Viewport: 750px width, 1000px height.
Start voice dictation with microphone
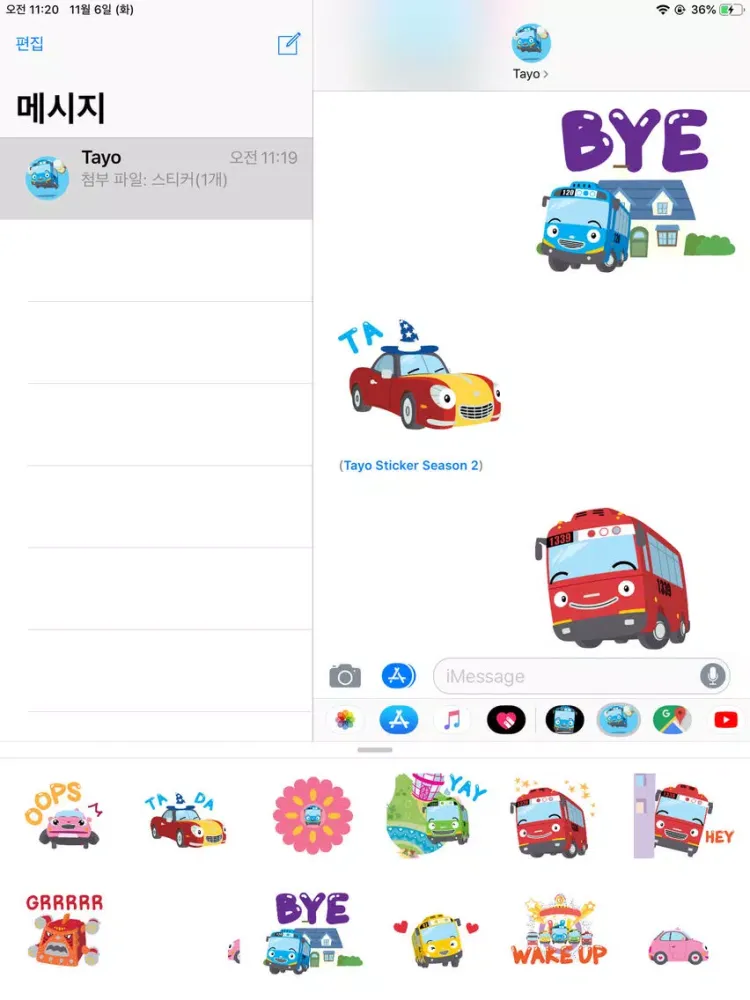(713, 676)
